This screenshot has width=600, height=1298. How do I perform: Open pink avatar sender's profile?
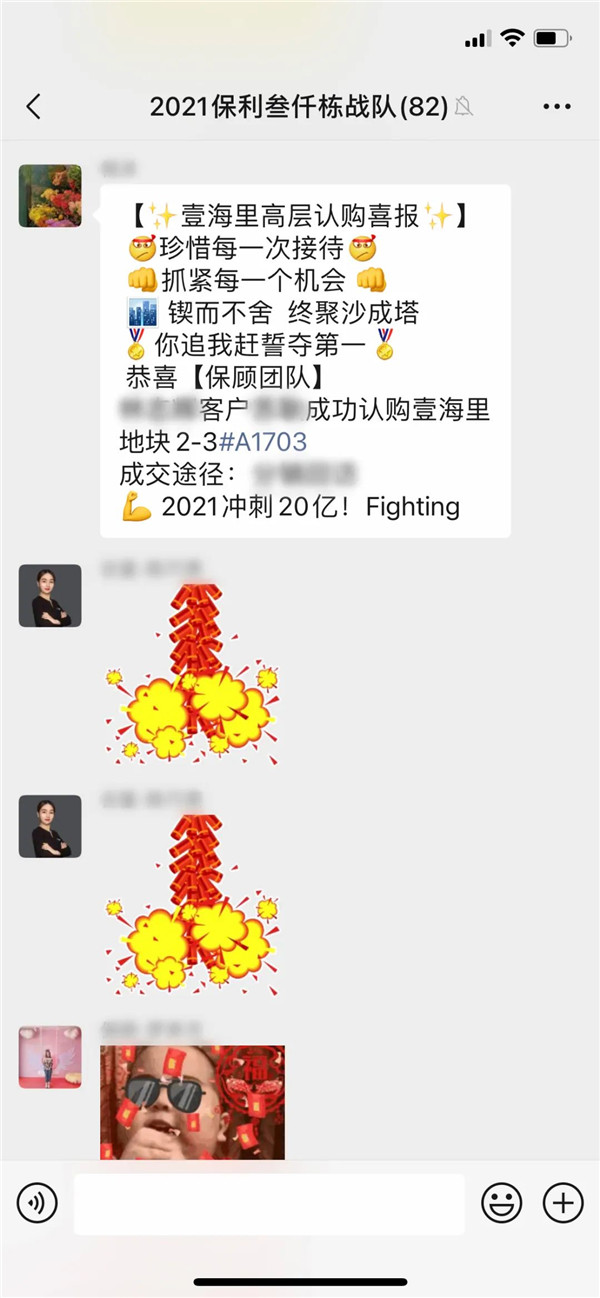pos(50,1057)
